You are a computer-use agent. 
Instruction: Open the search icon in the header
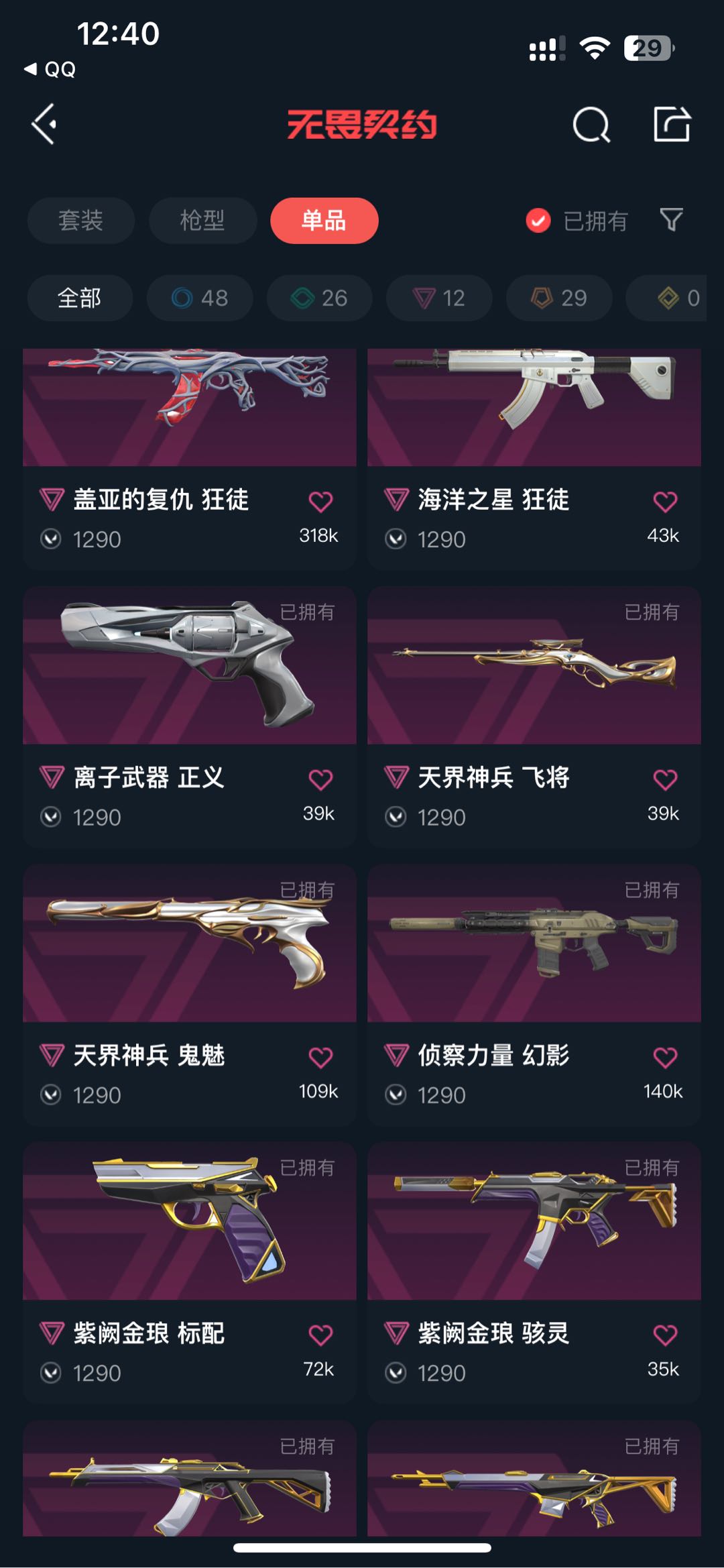[591, 124]
